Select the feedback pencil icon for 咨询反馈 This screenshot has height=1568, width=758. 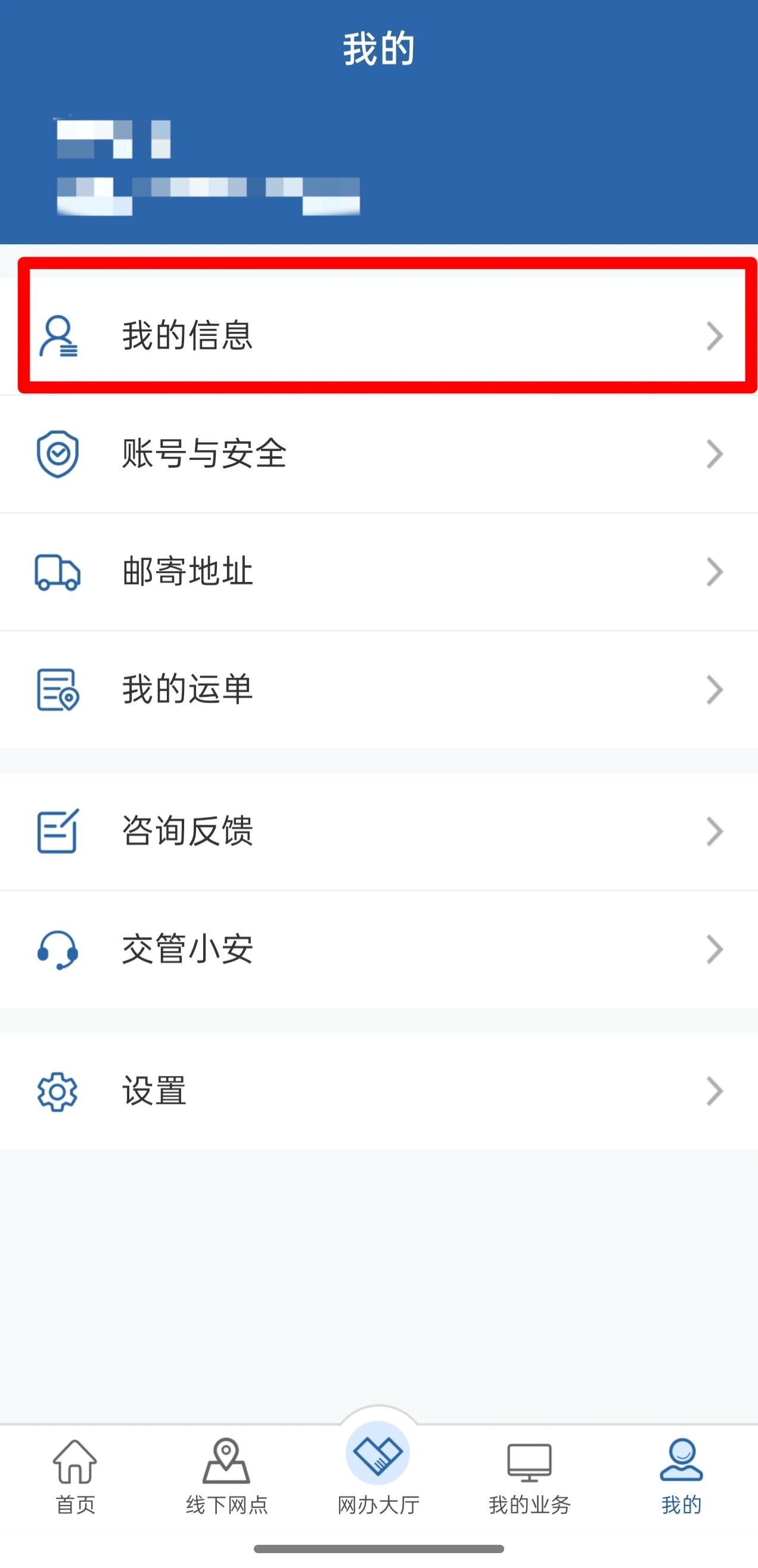pyautogui.click(x=58, y=832)
